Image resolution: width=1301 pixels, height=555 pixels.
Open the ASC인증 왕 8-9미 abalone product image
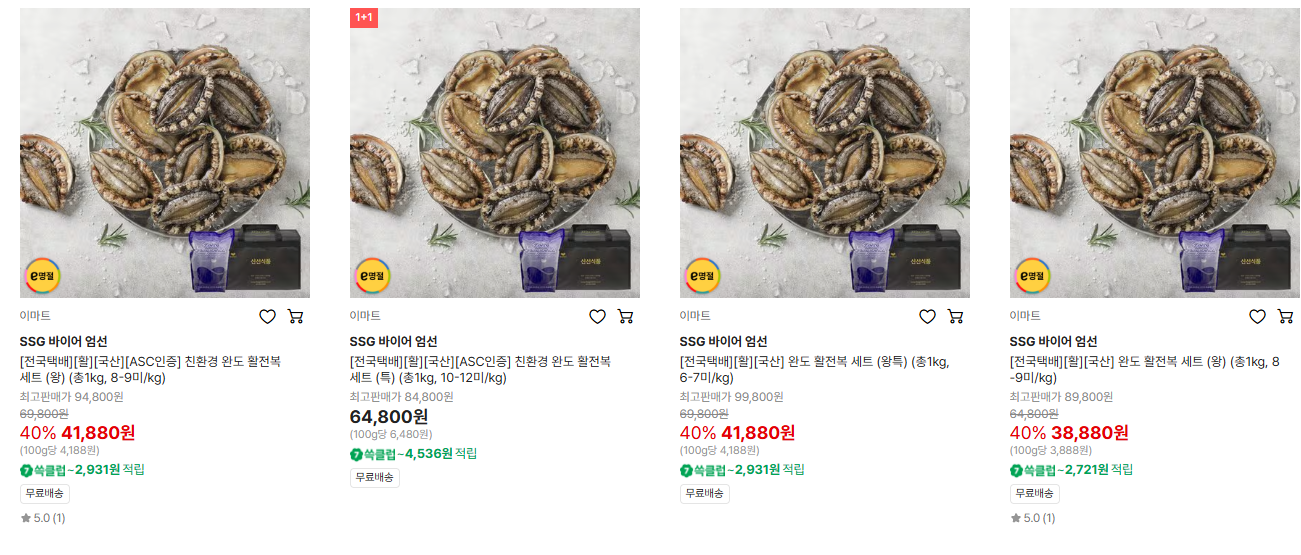(x=165, y=153)
